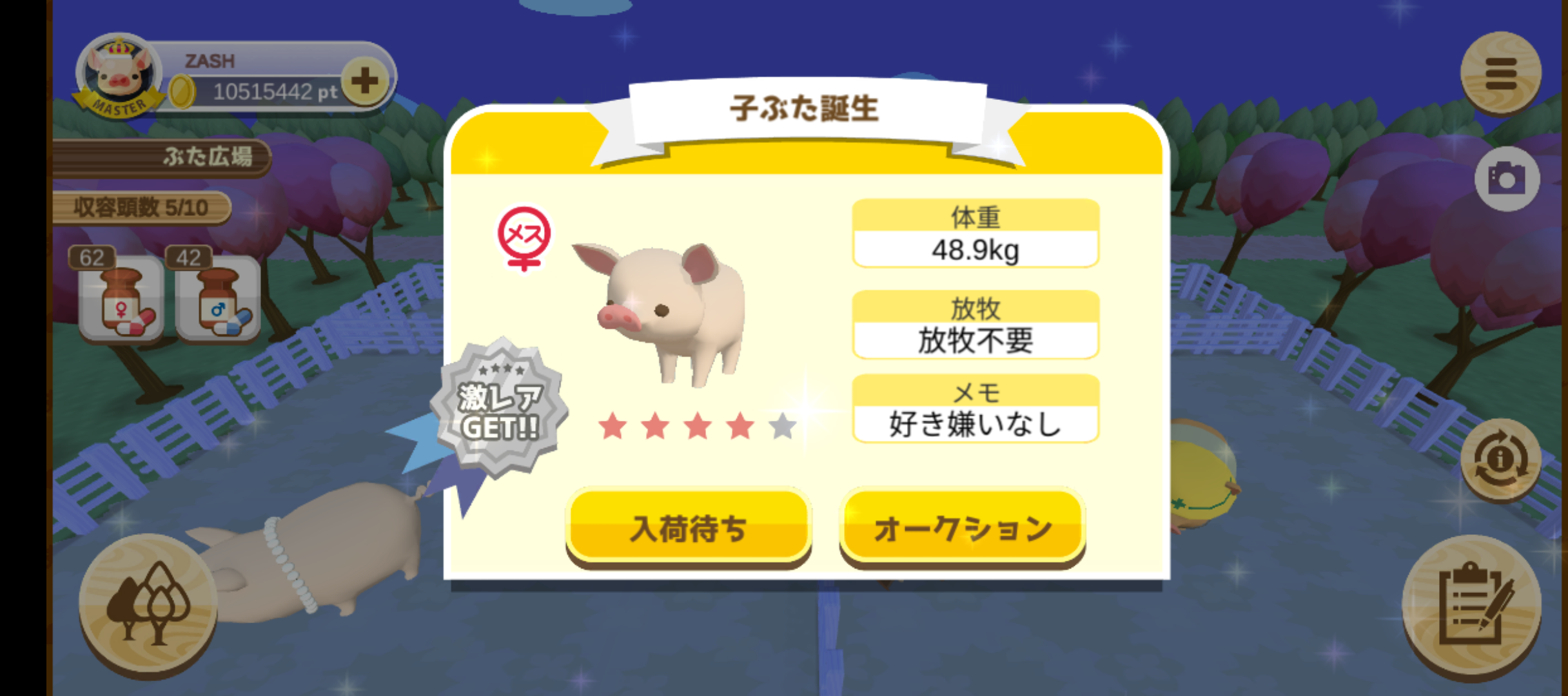The height and width of the screenshot is (696, 1568).
Task: Open the clipboard notes button
Action: pyautogui.click(x=1472, y=606)
